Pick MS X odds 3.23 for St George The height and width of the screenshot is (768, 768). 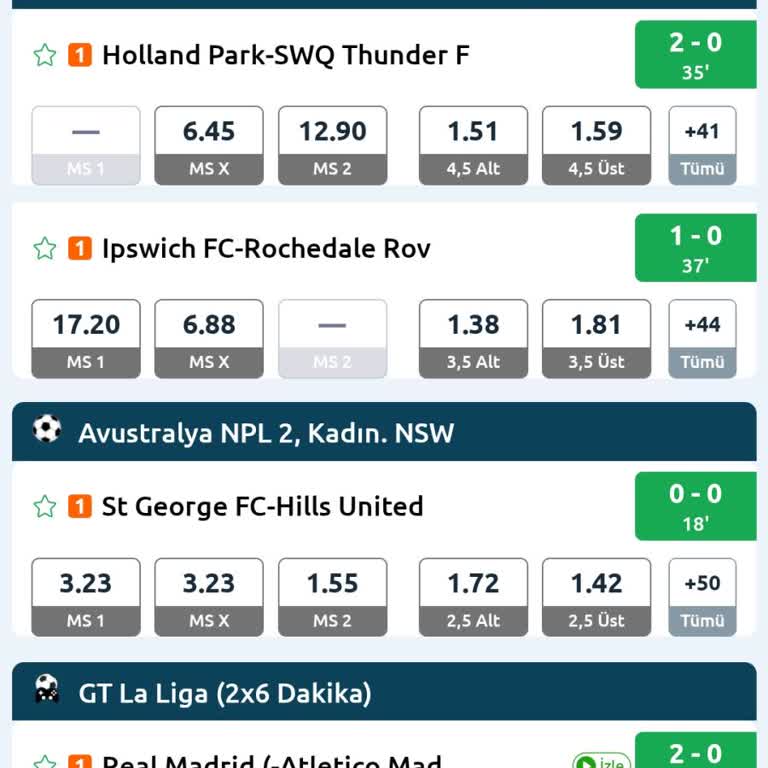209,596
